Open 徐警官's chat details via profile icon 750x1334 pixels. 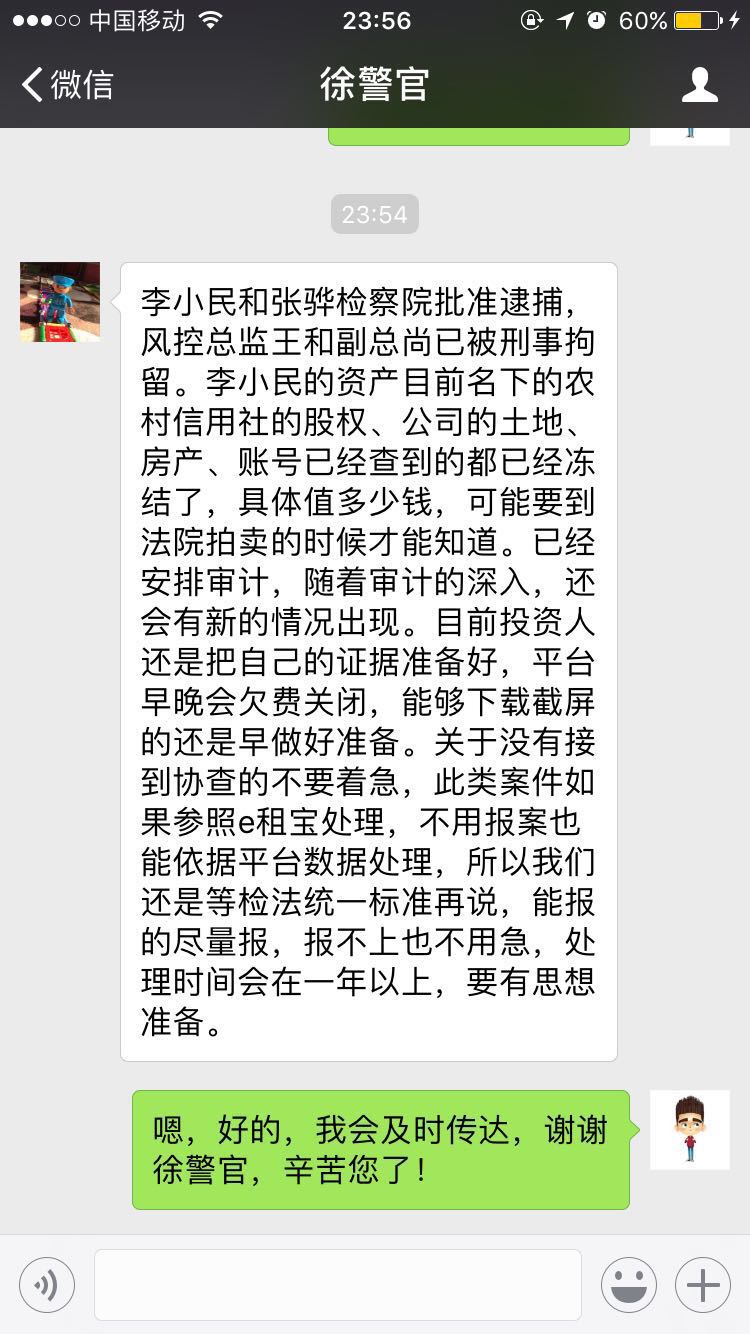[x=699, y=85]
